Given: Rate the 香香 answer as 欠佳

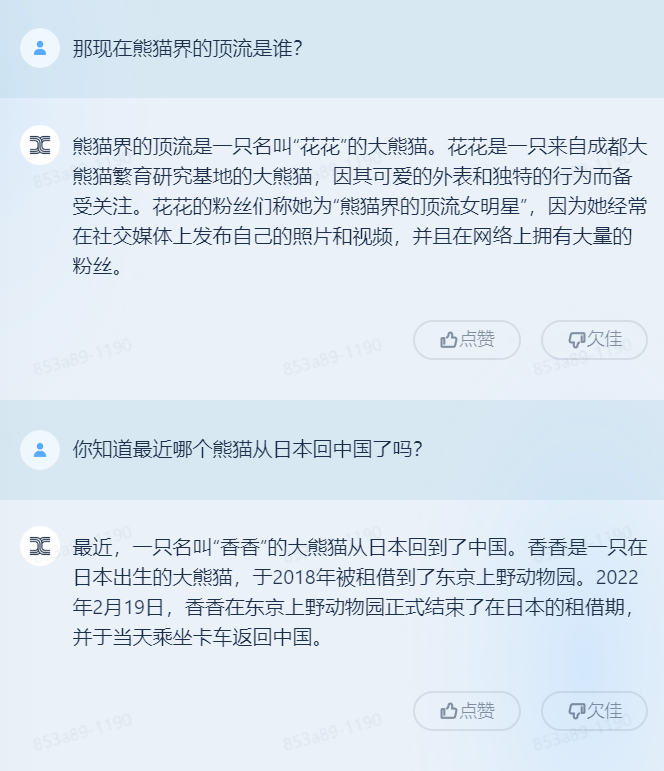Looking at the screenshot, I should pos(594,711).
